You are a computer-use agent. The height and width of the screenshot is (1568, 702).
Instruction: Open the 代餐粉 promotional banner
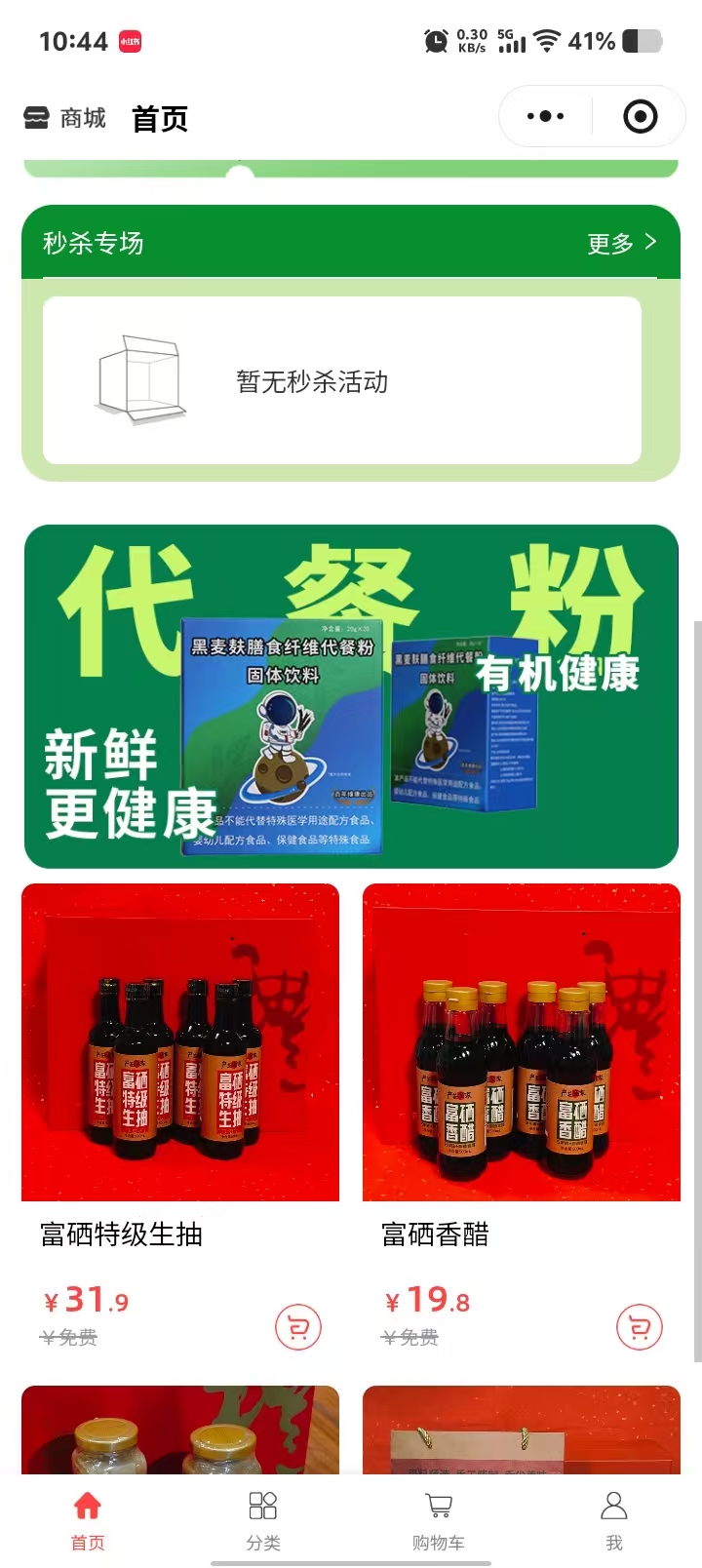351,696
